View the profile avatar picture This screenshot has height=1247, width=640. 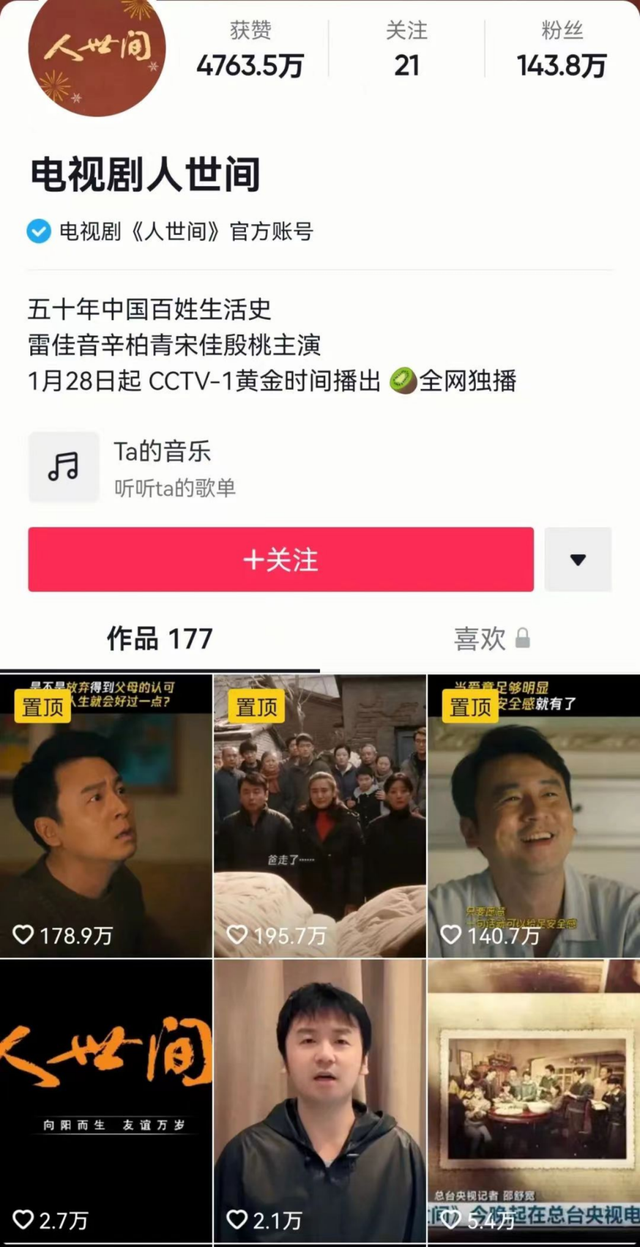[96, 50]
